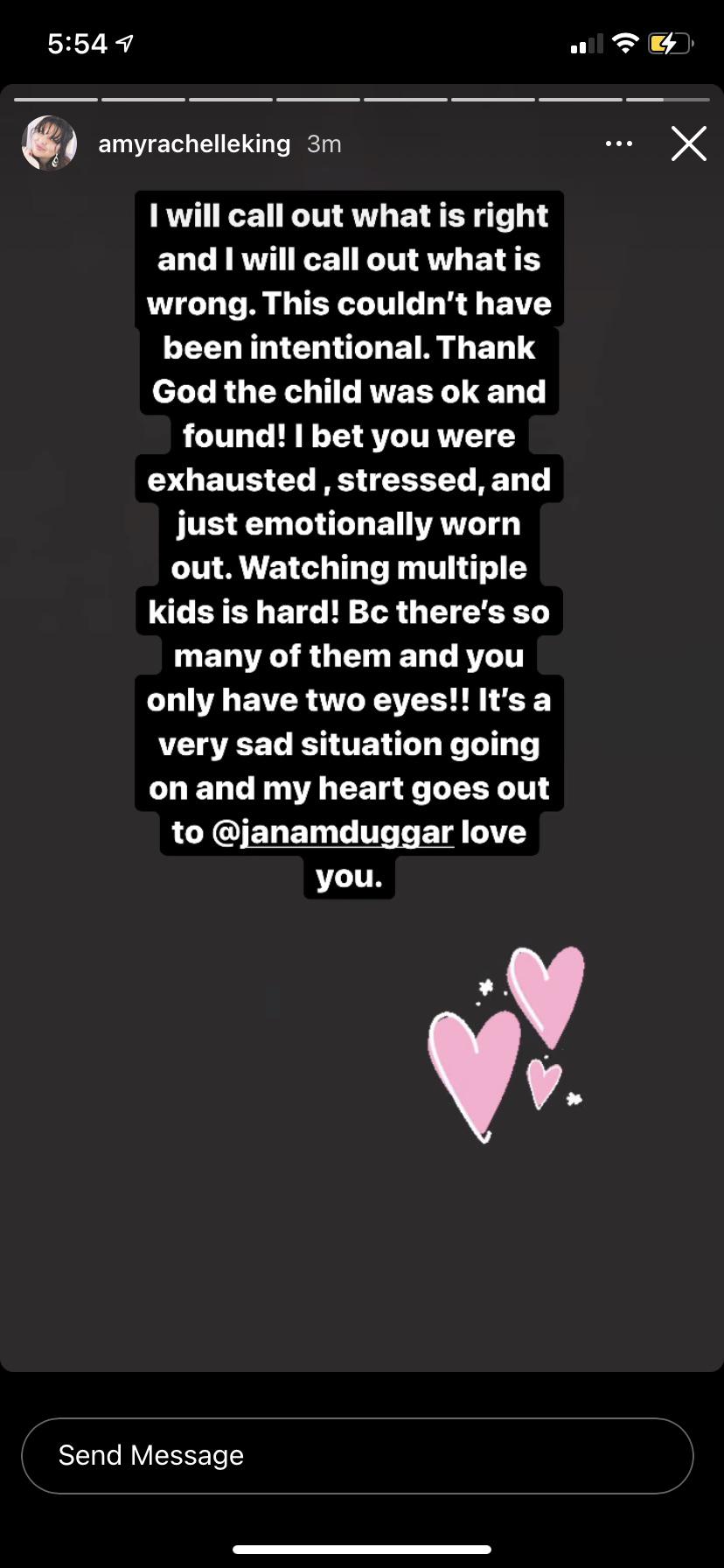Open the three-dot story options menu
The width and height of the screenshot is (724, 1568).
coord(619,143)
